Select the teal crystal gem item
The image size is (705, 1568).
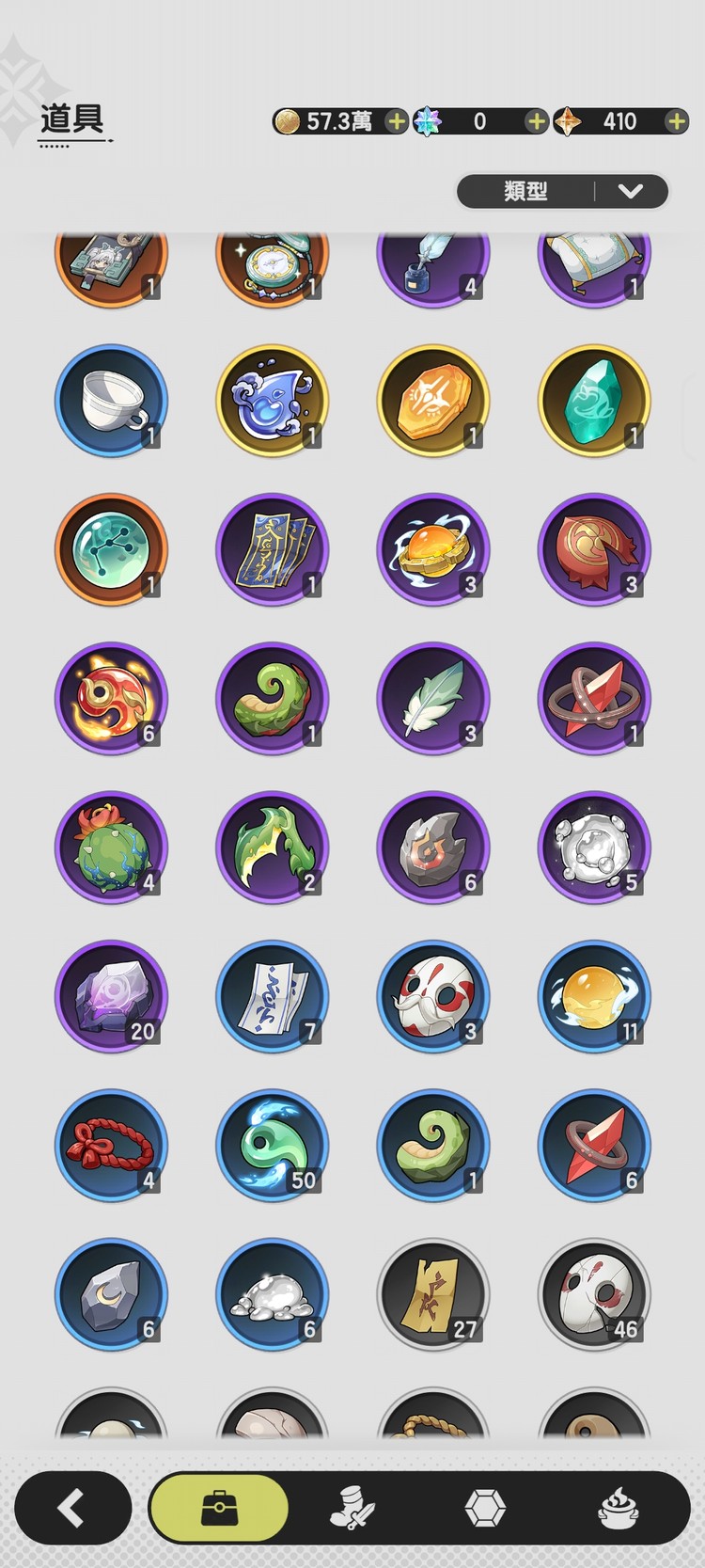click(x=594, y=401)
